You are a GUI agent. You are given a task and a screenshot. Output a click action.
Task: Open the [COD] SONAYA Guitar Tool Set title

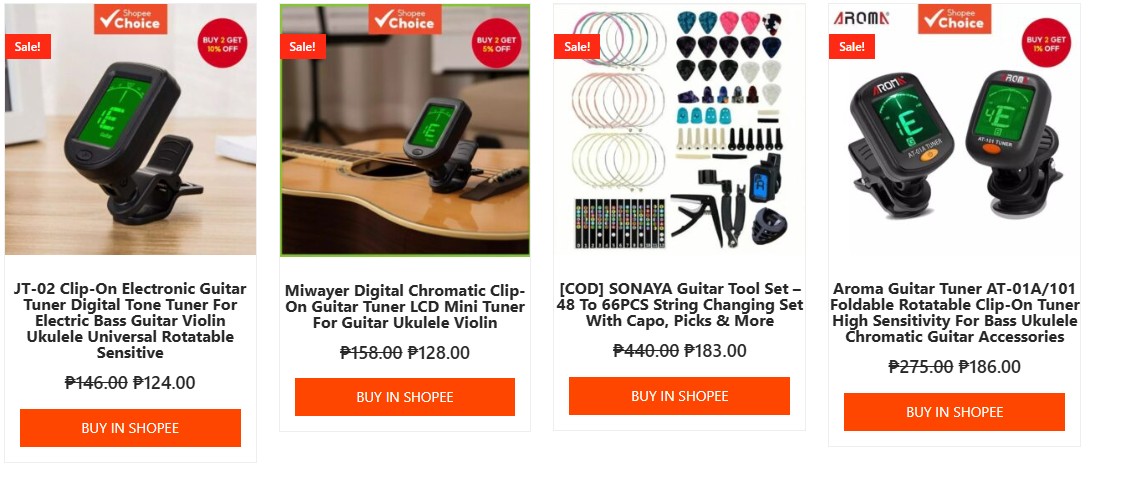(679, 305)
